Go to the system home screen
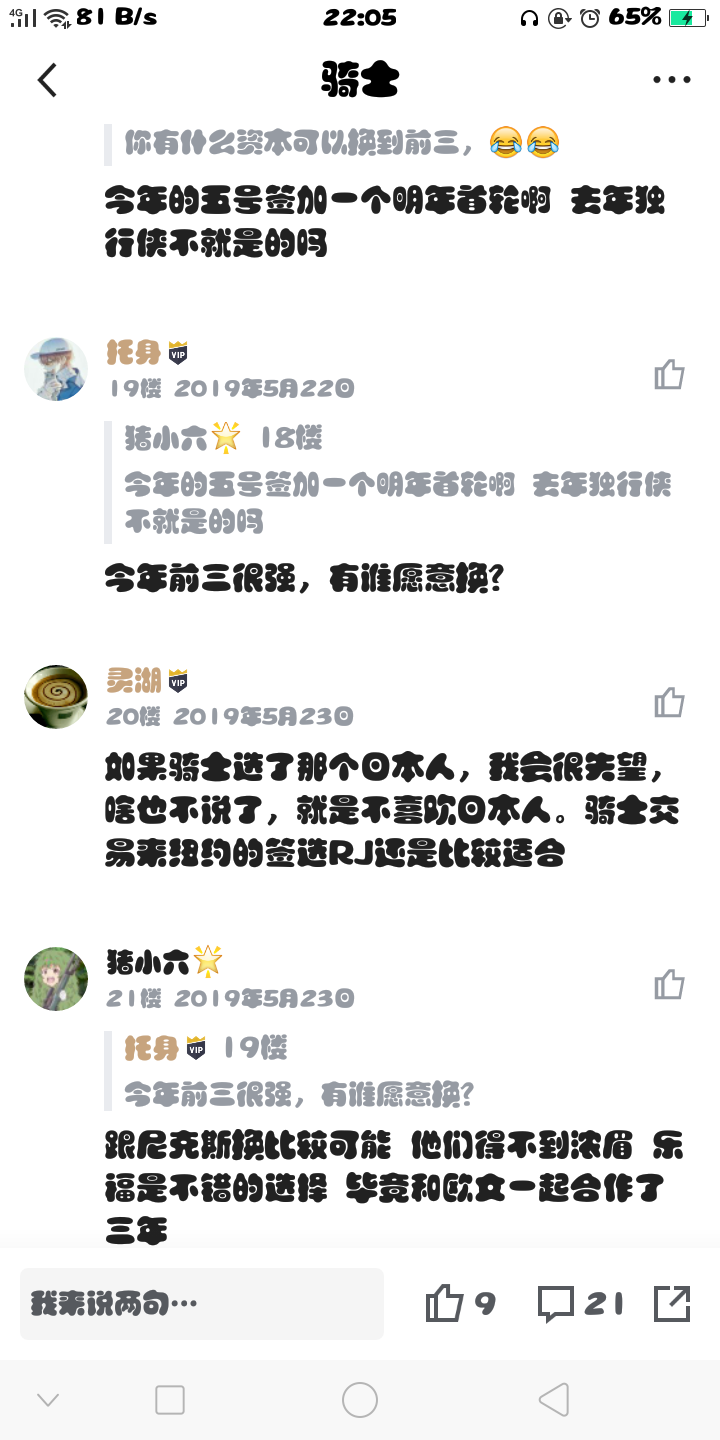 pos(360,1400)
